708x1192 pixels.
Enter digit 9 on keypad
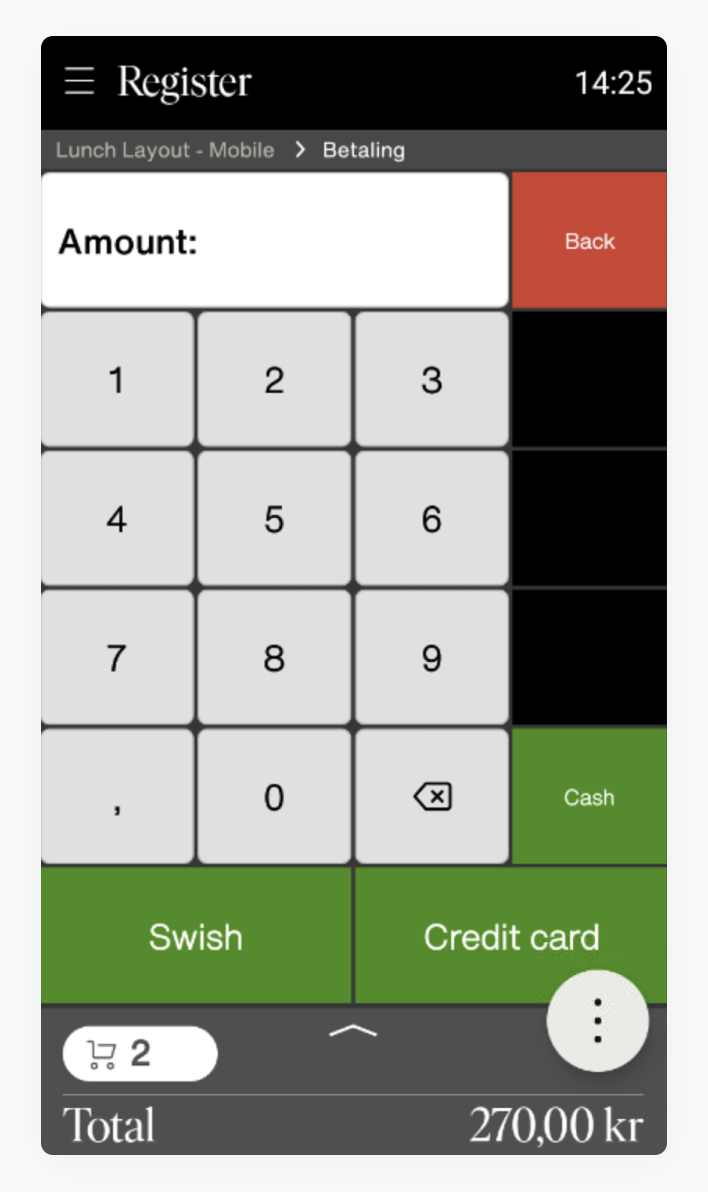click(432, 658)
